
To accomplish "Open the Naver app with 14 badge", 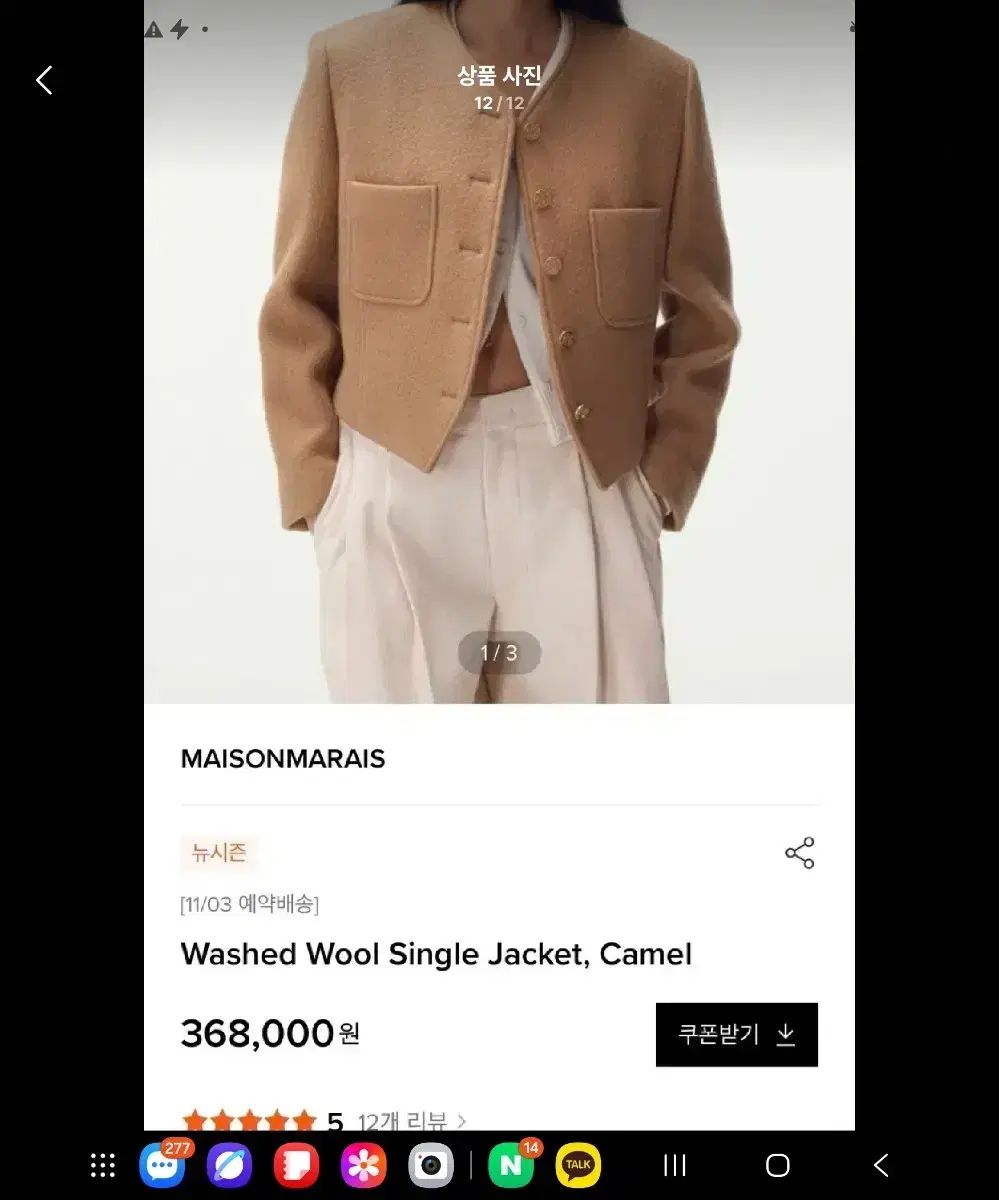I will point(511,1165).
